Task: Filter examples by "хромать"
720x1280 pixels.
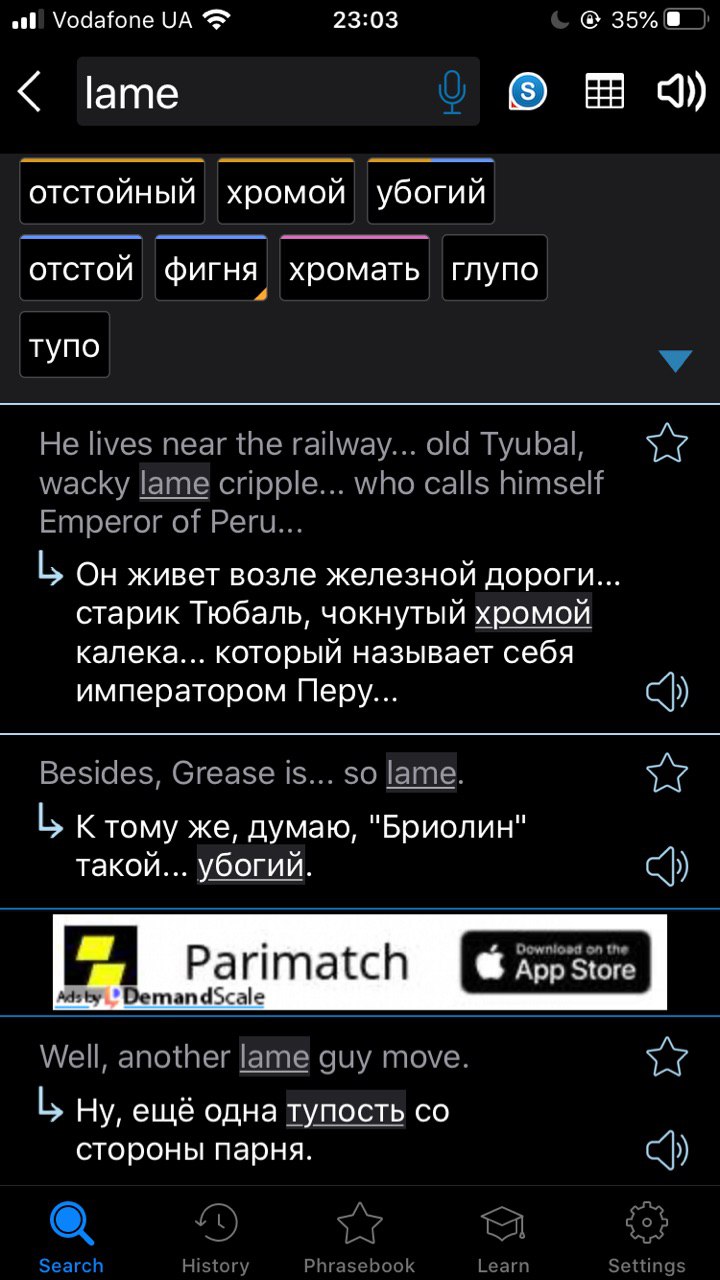Action: 355,268
